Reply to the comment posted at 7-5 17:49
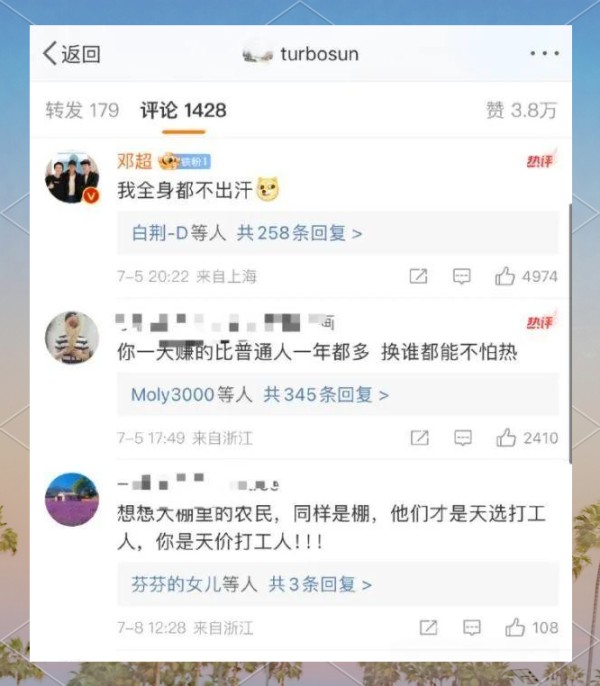This screenshot has height=686, width=600. 463,438
